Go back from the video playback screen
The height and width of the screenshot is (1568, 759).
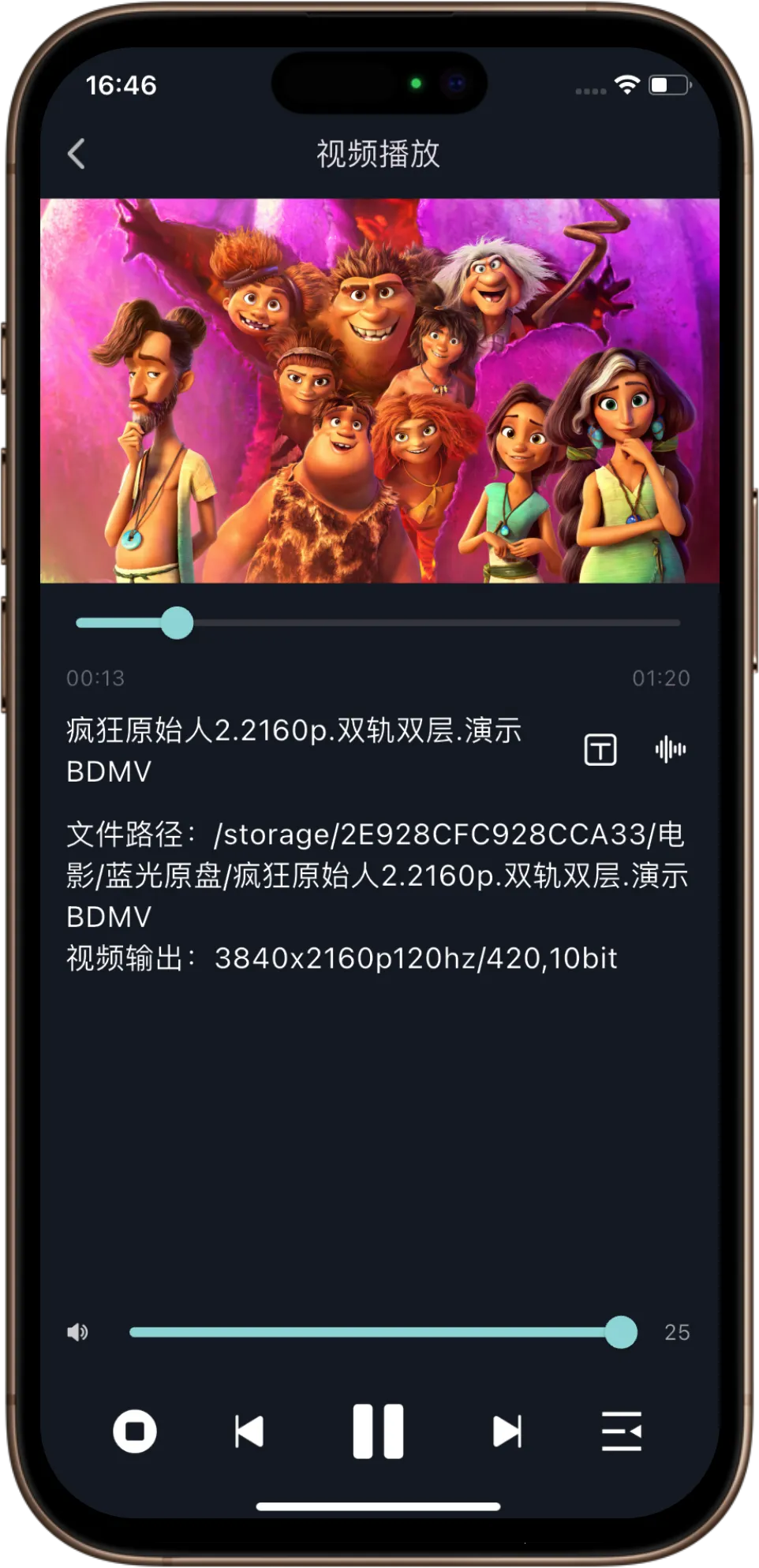(77, 154)
